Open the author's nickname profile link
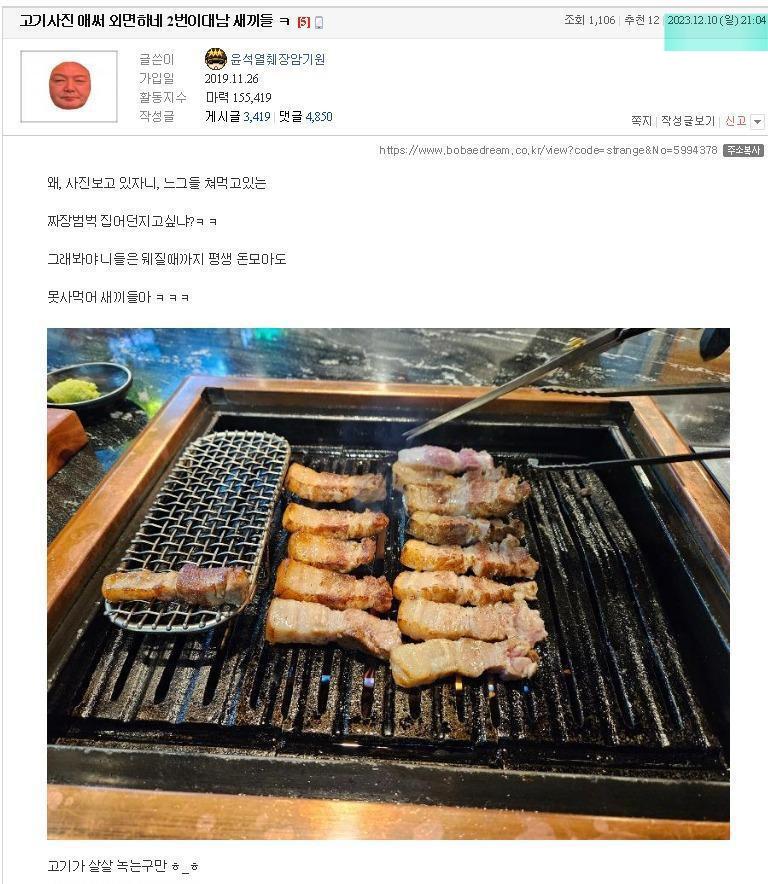This screenshot has width=768, height=884. pyautogui.click(x=277, y=59)
